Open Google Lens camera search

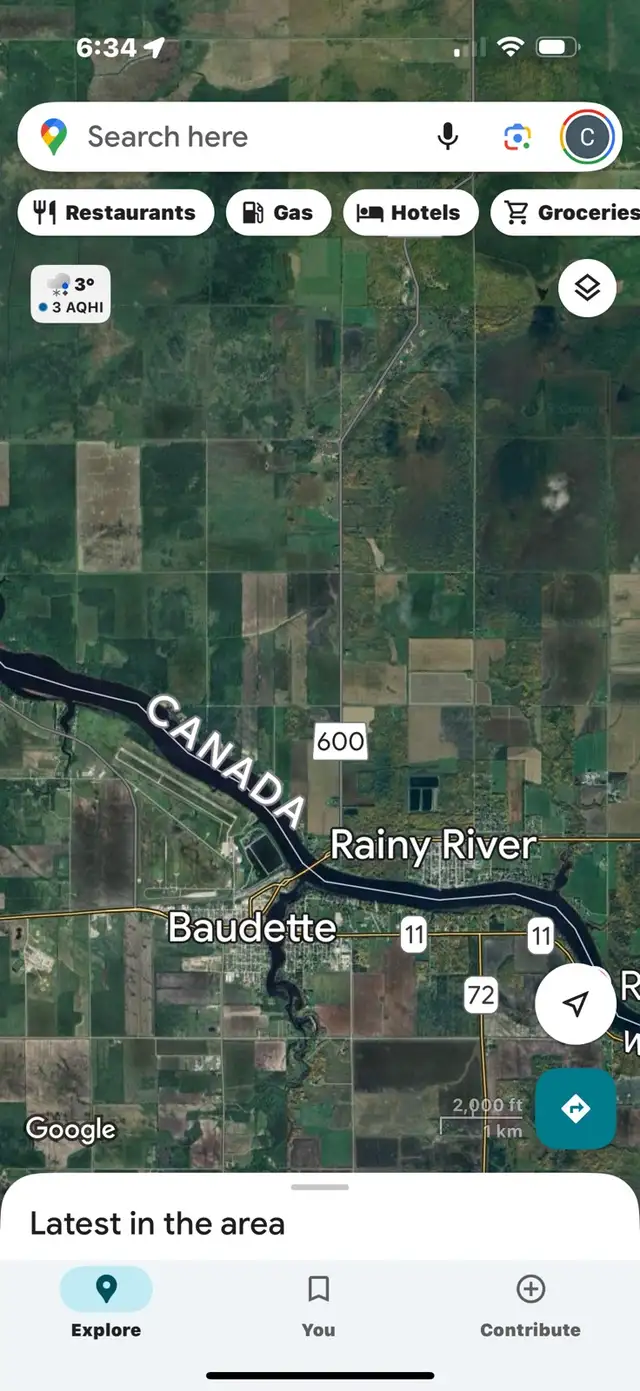coord(517,137)
